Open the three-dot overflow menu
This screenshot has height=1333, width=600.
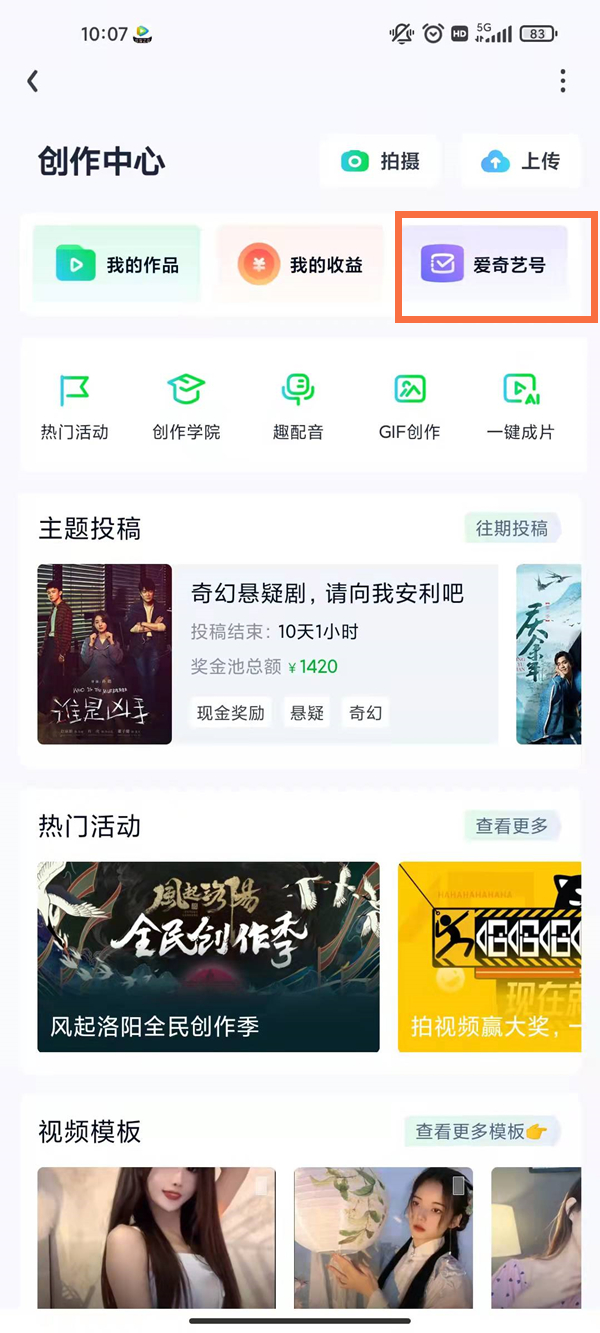point(563,81)
